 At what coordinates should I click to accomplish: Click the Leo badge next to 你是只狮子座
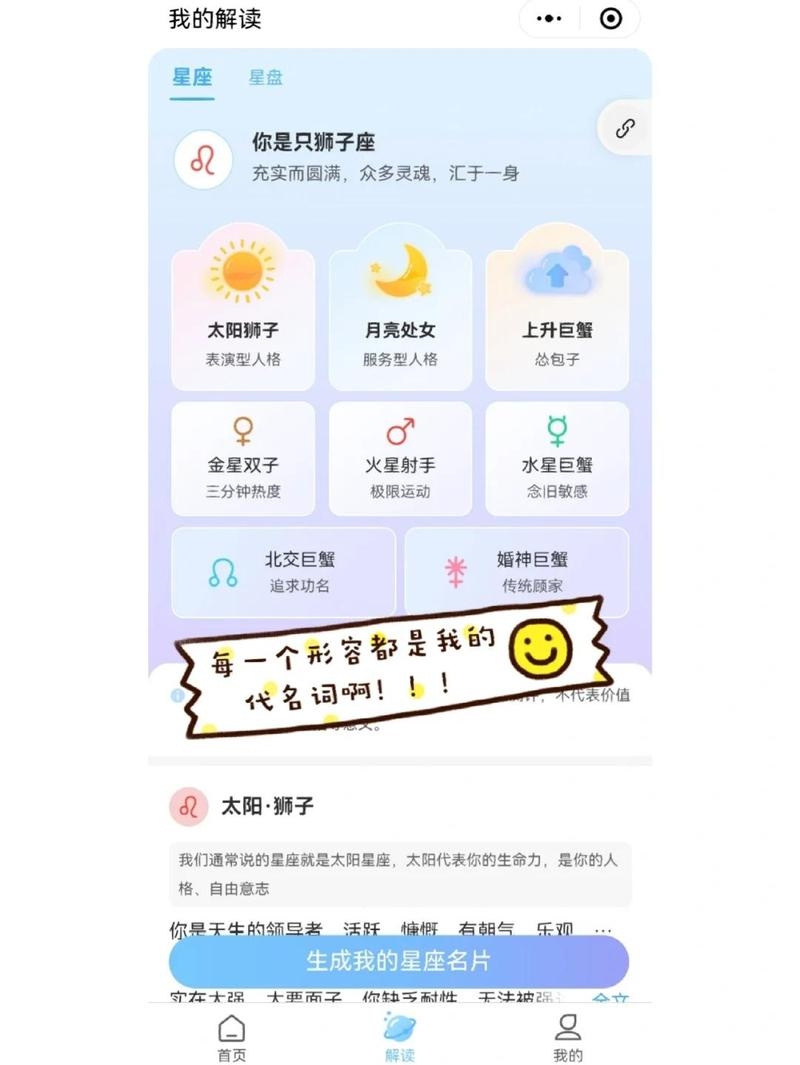click(202, 158)
